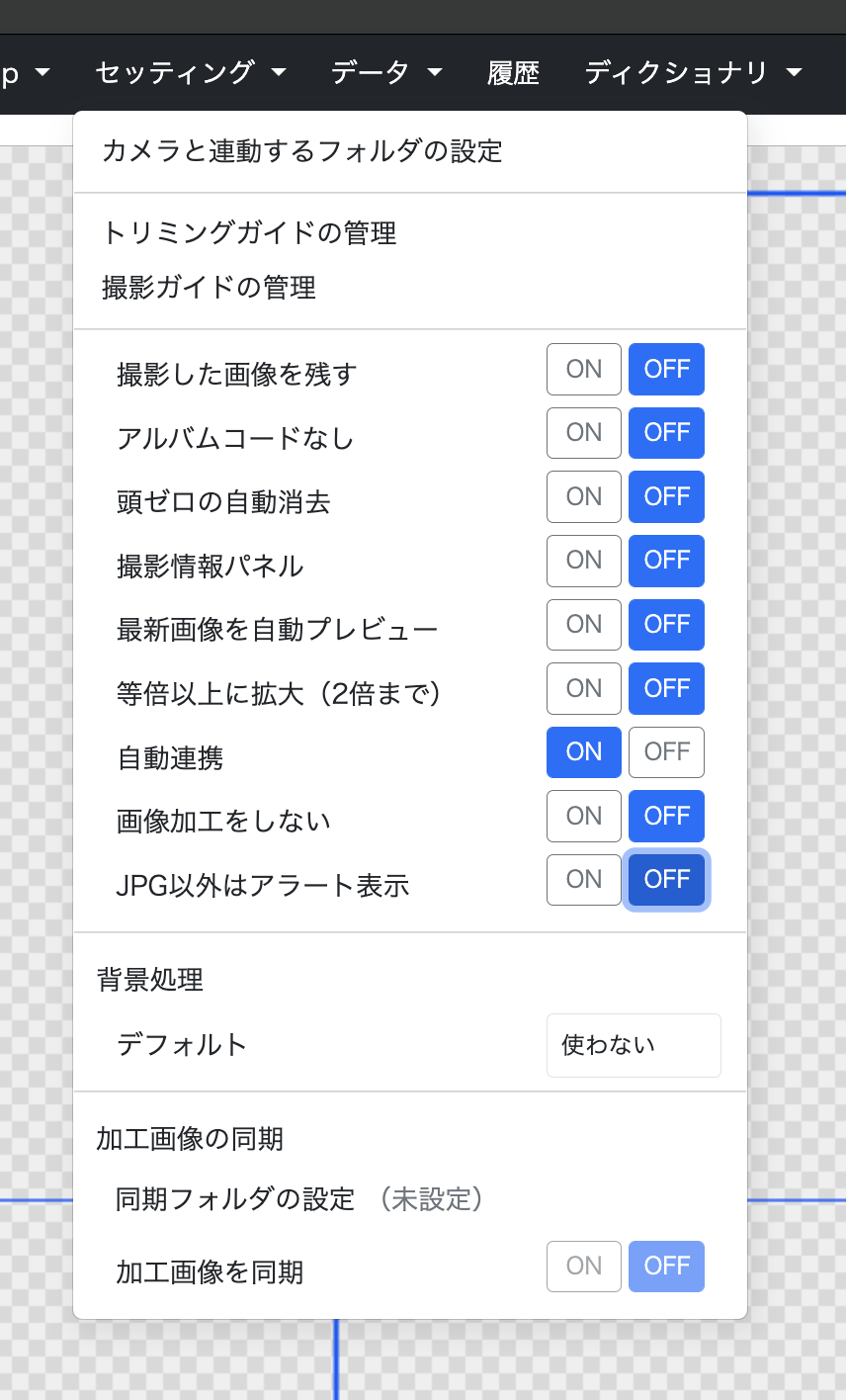Turn ON 等倍以上に拡大
The width and height of the screenshot is (846, 1400).
[583, 688]
